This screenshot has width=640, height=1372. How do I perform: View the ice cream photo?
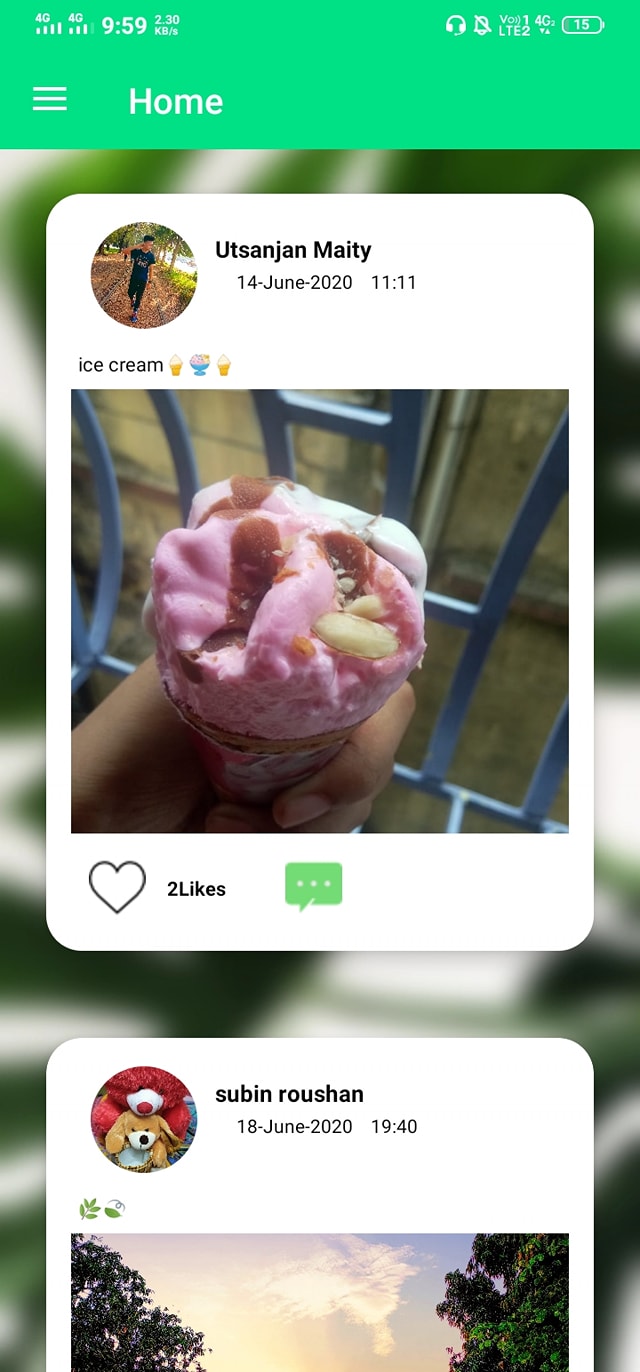point(320,610)
